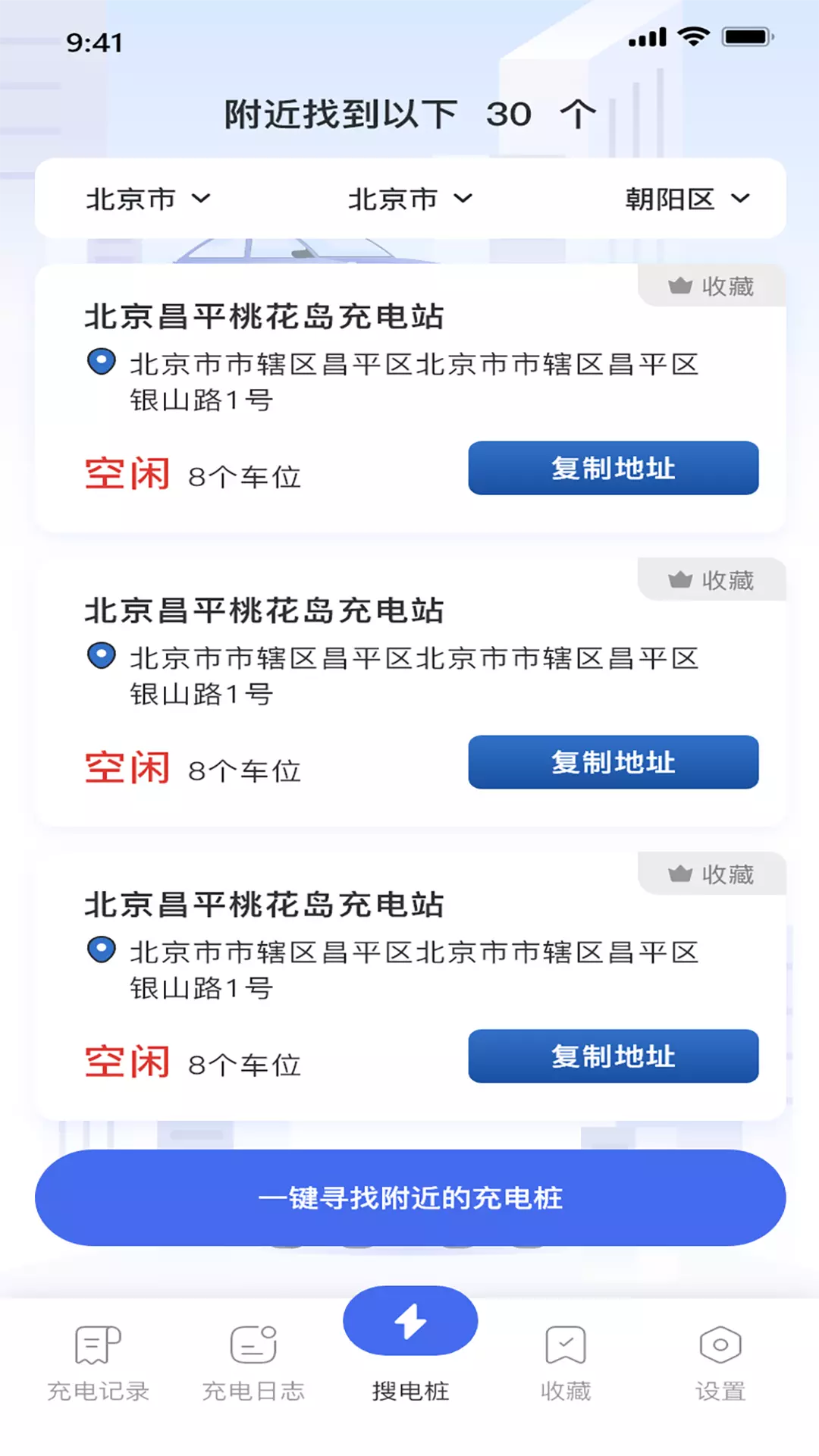Copy address on the second station card
The height and width of the screenshot is (1456, 819).
[613, 762]
